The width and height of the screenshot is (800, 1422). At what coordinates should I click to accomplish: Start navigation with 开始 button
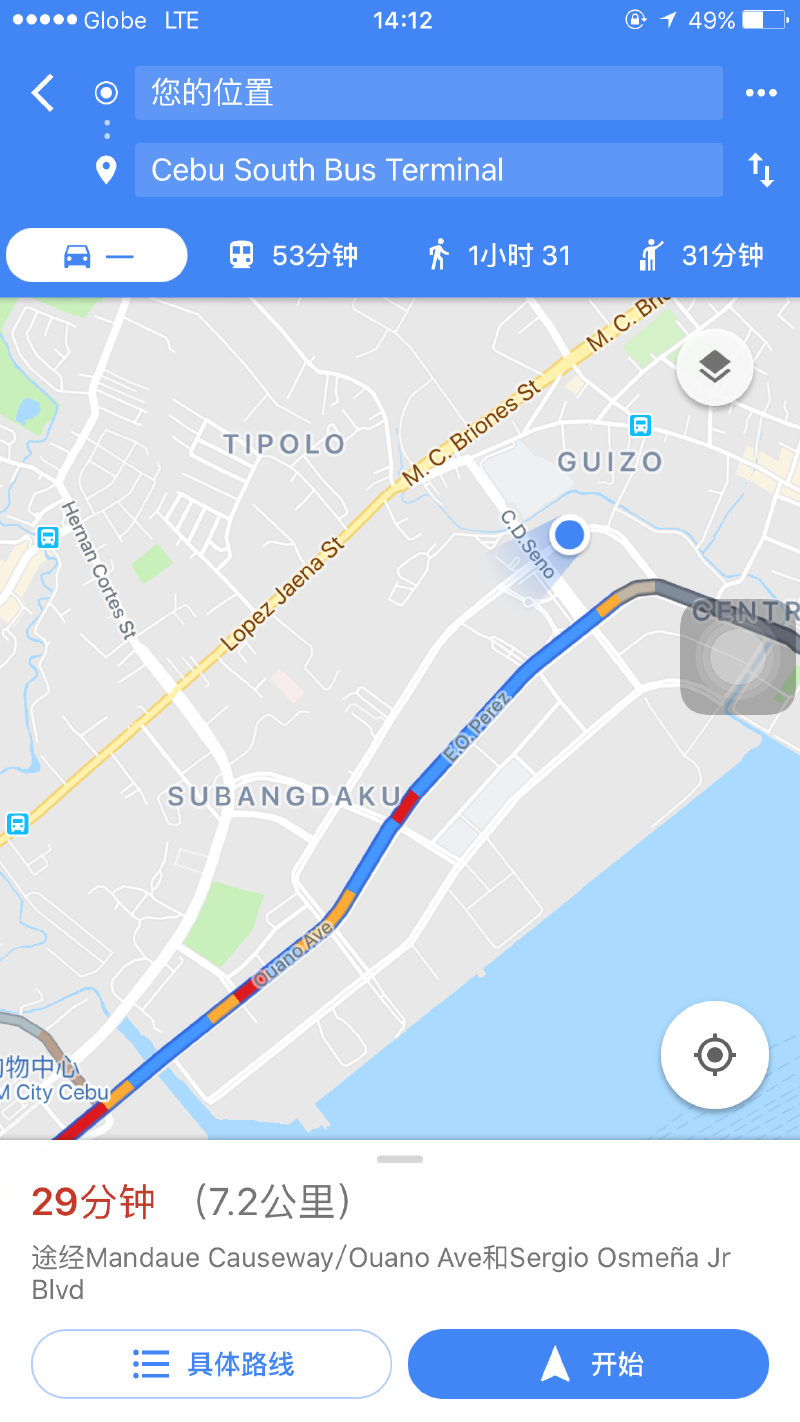(x=588, y=1364)
